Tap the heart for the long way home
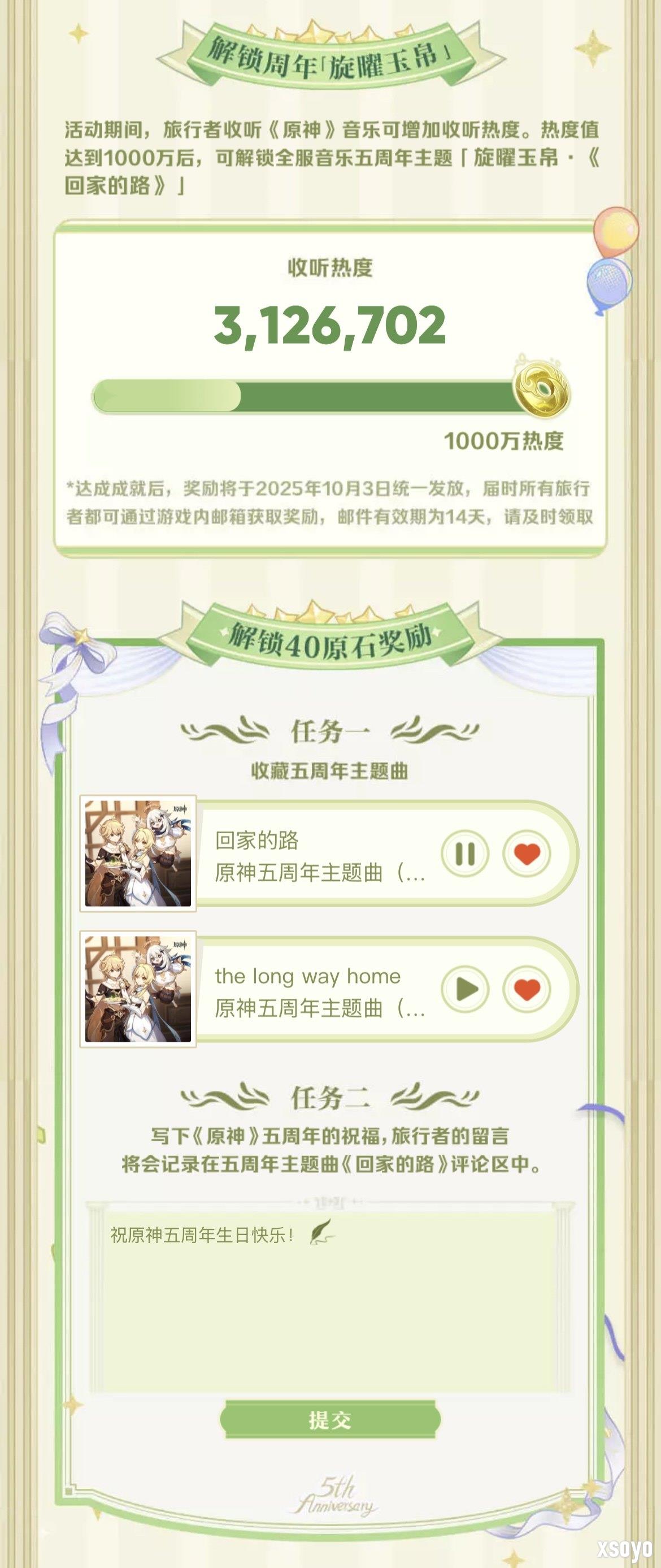This screenshot has height=1568, width=661. point(527,989)
